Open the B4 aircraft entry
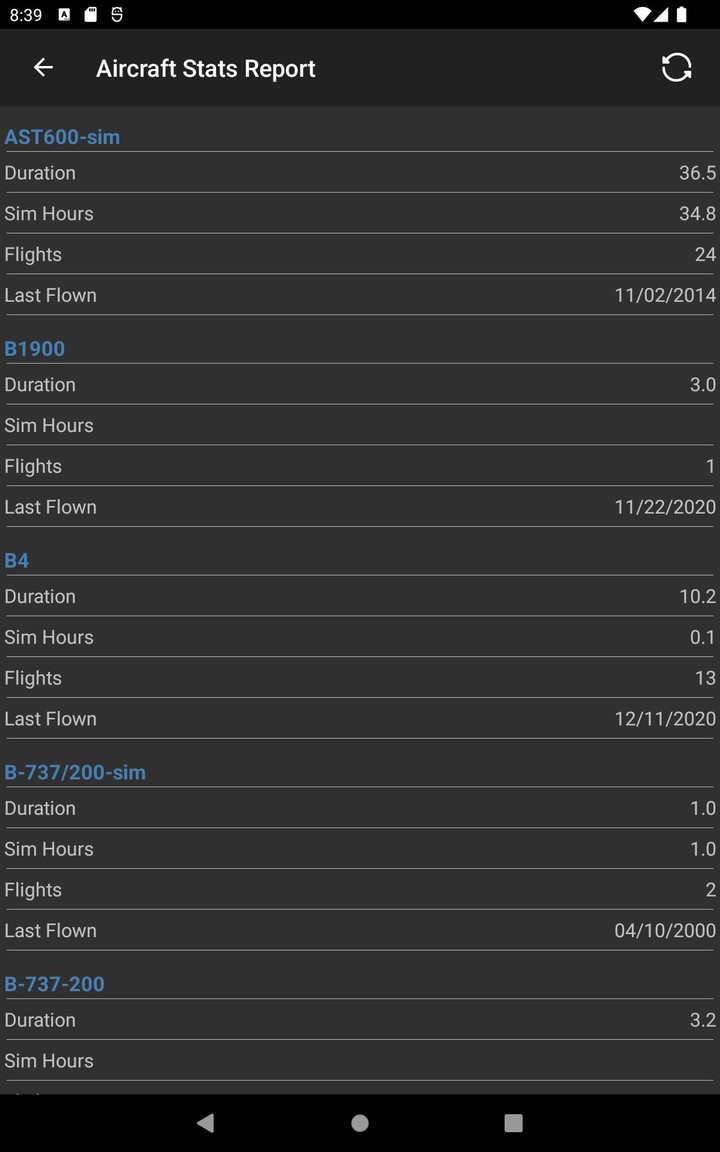 (16, 560)
